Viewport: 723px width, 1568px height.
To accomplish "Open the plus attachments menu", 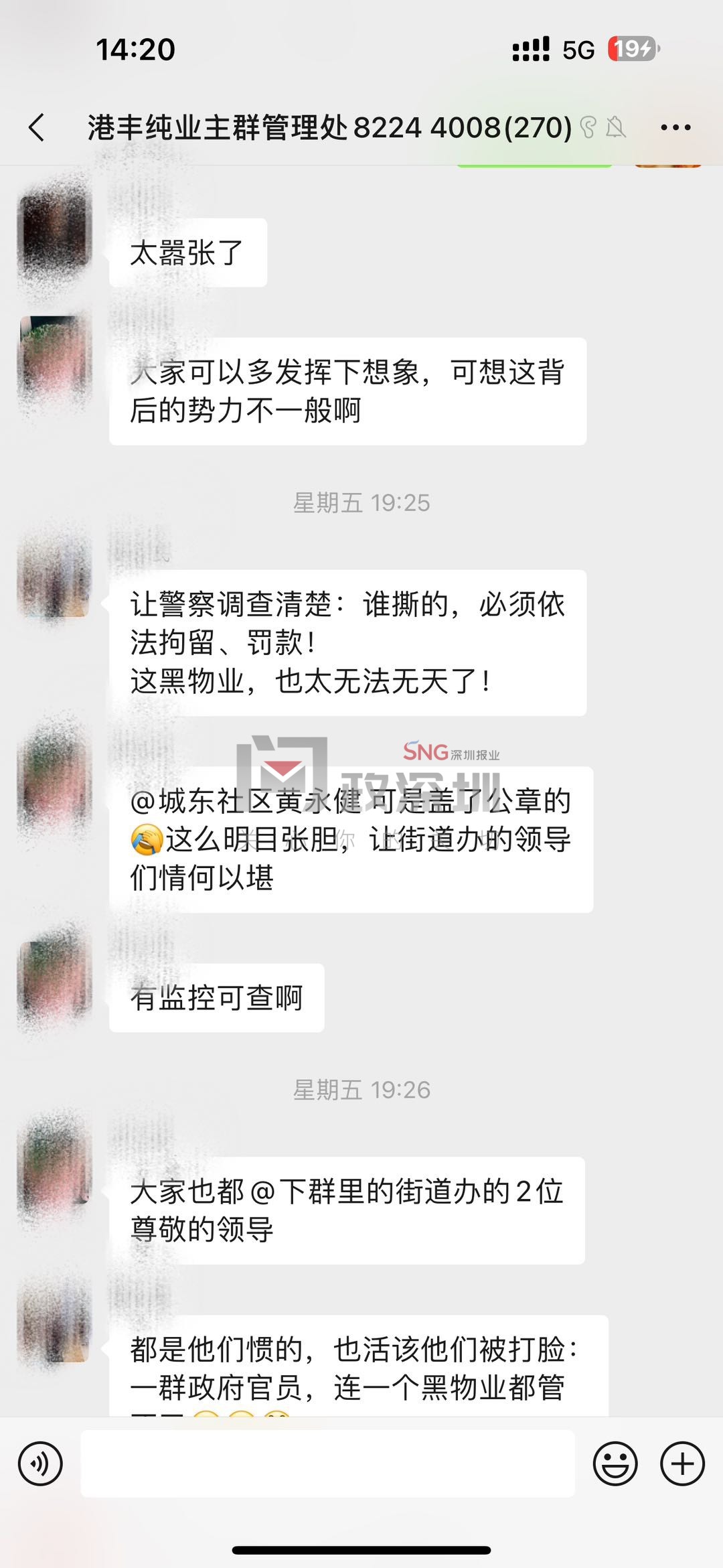I will click(682, 1464).
